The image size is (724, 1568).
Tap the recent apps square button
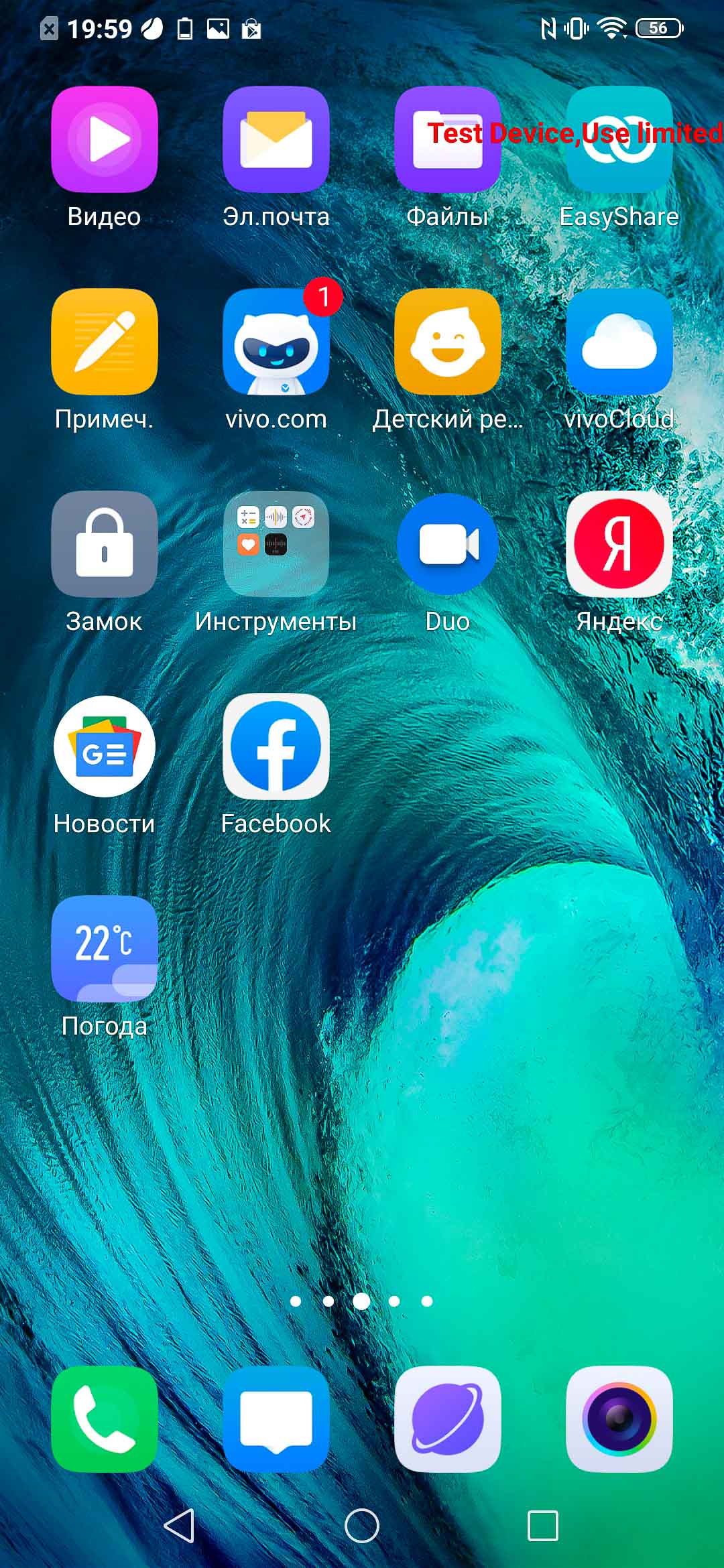coord(543,1526)
